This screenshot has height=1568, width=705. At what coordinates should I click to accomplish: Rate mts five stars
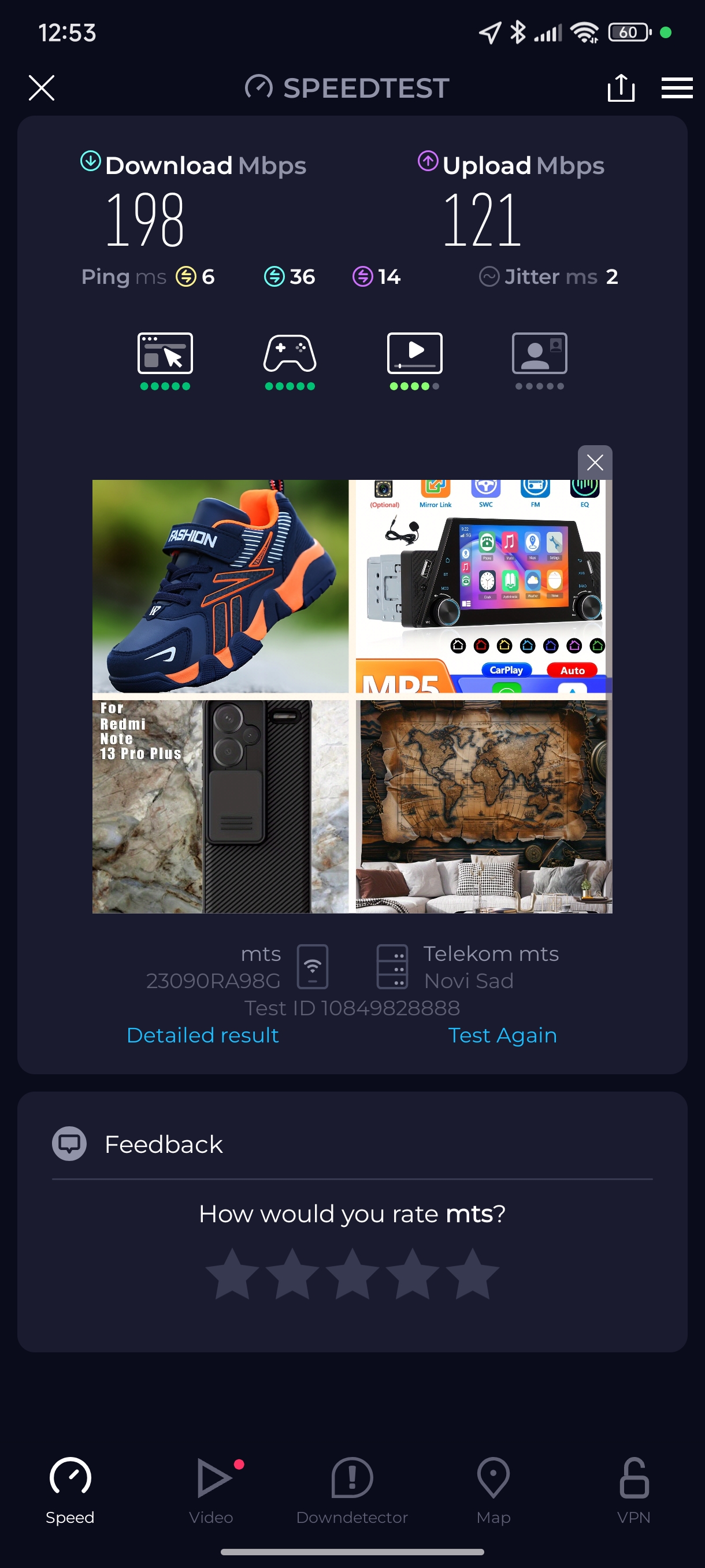coord(472,1273)
